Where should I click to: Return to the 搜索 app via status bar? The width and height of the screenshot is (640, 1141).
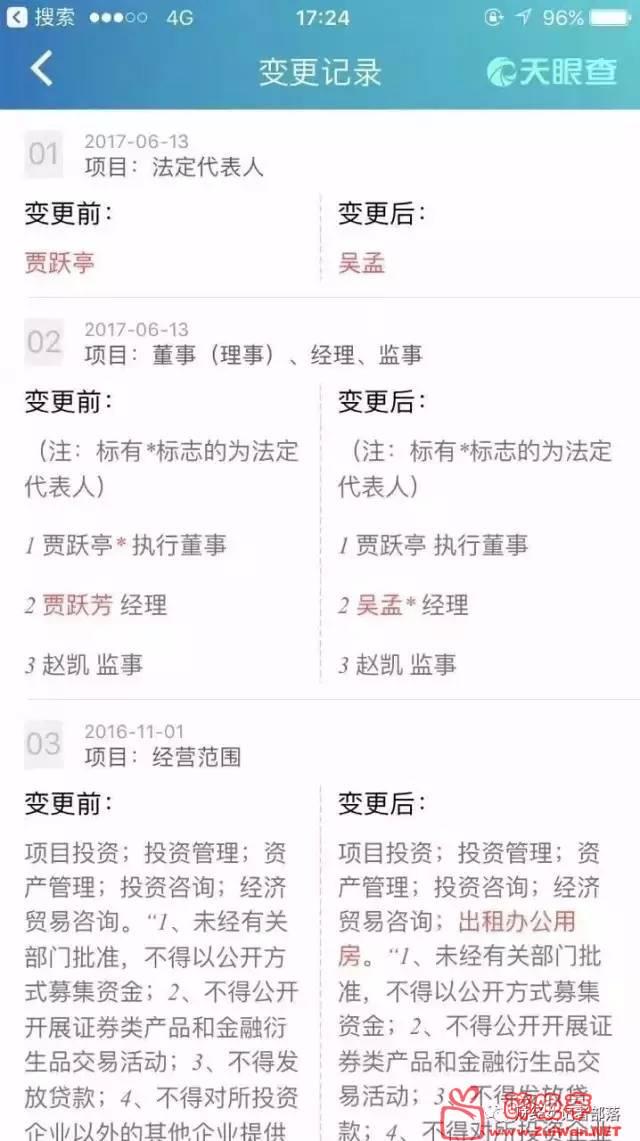41,17
